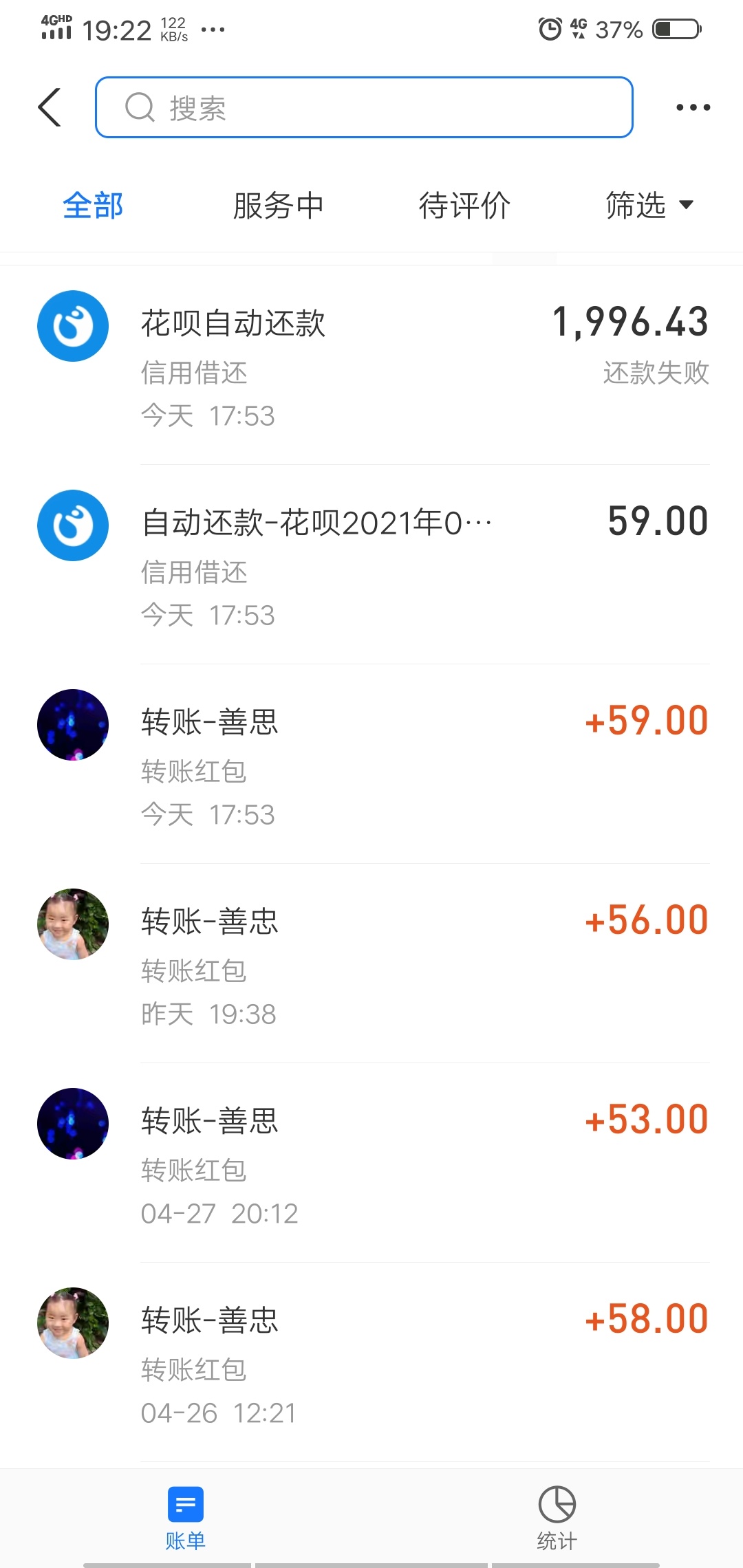Open the 转账-善忠 +58.00 entry
The image size is (743, 1568).
[x=371, y=1362]
